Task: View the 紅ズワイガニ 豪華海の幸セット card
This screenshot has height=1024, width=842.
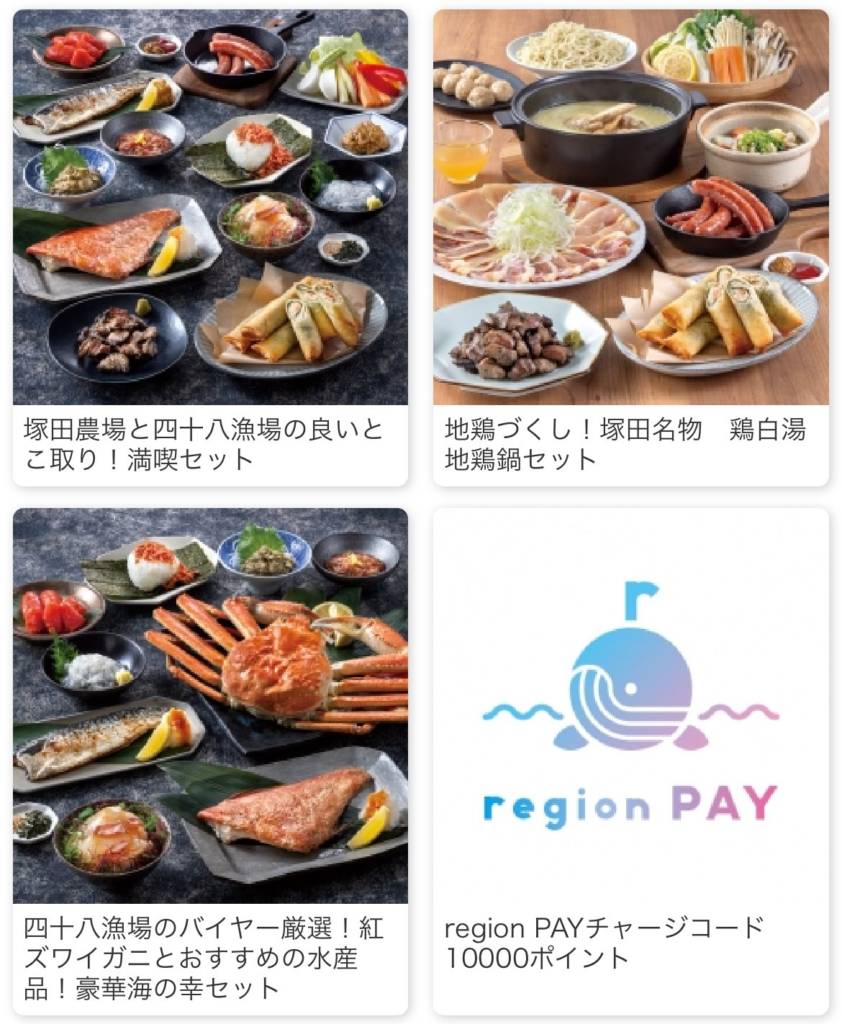Action: tap(210, 760)
